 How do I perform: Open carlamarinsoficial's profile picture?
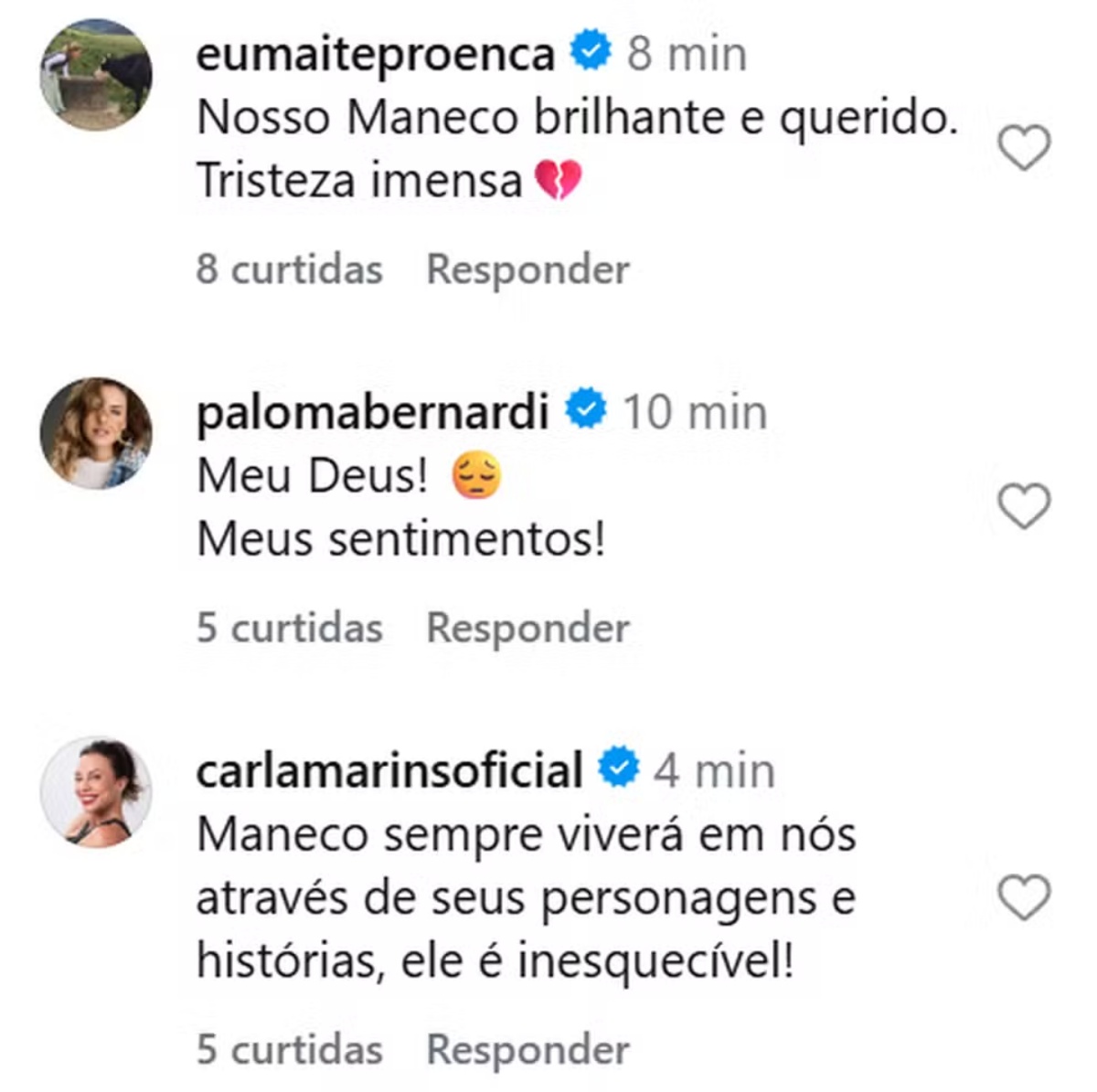(x=96, y=791)
